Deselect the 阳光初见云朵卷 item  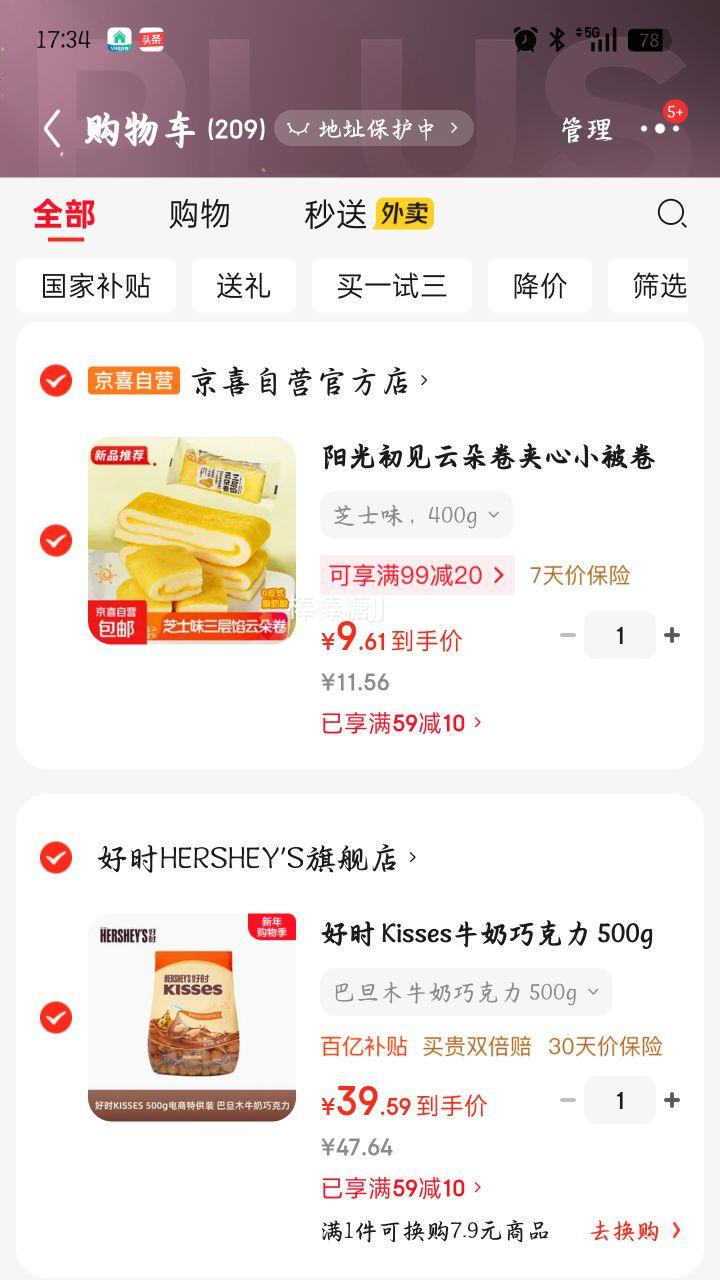(55, 540)
